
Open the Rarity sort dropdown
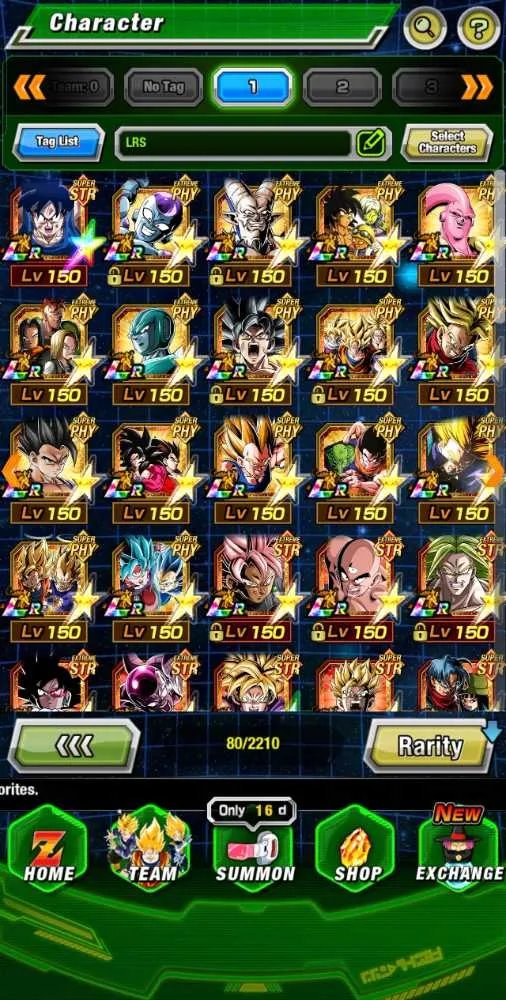429,746
